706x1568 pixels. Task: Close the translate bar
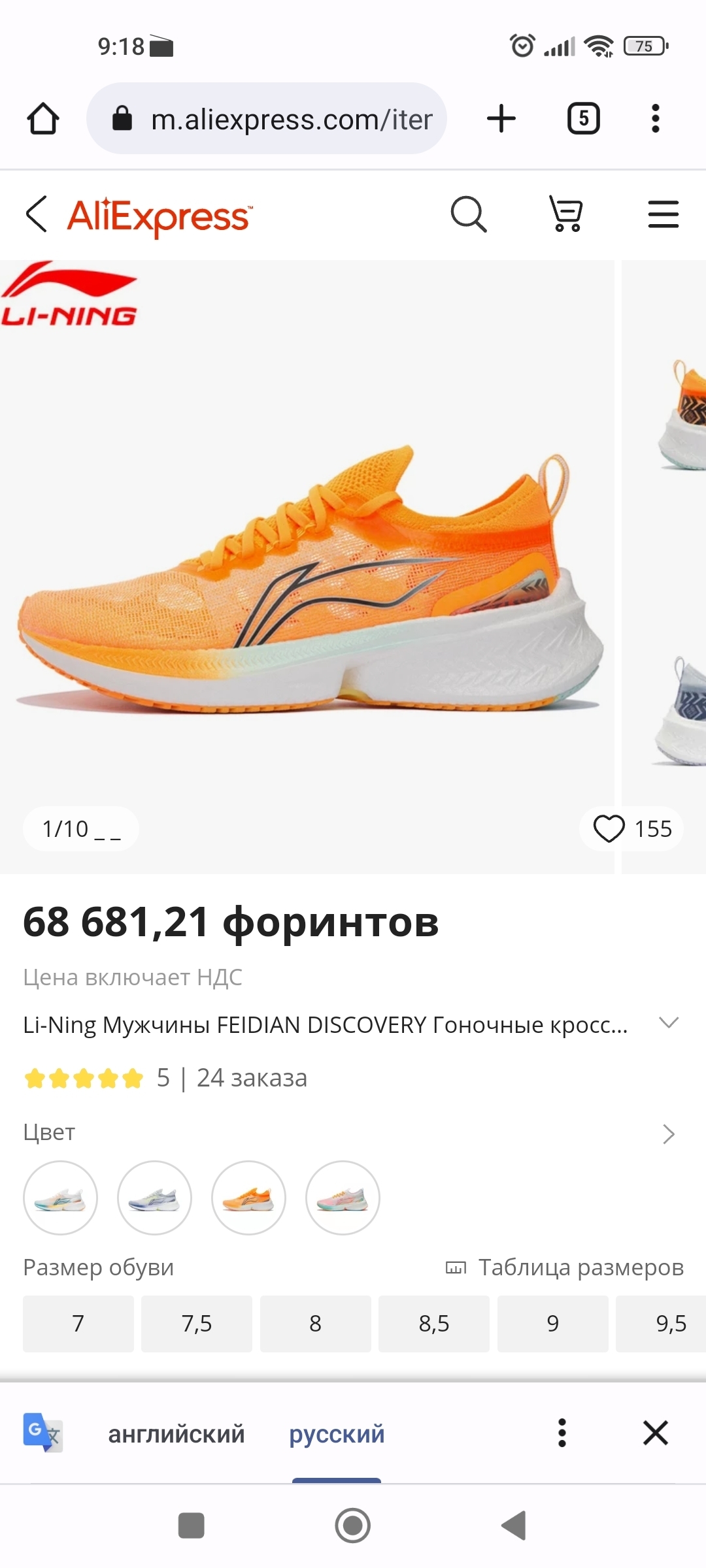pyautogui.click(x=655, y=1433)
